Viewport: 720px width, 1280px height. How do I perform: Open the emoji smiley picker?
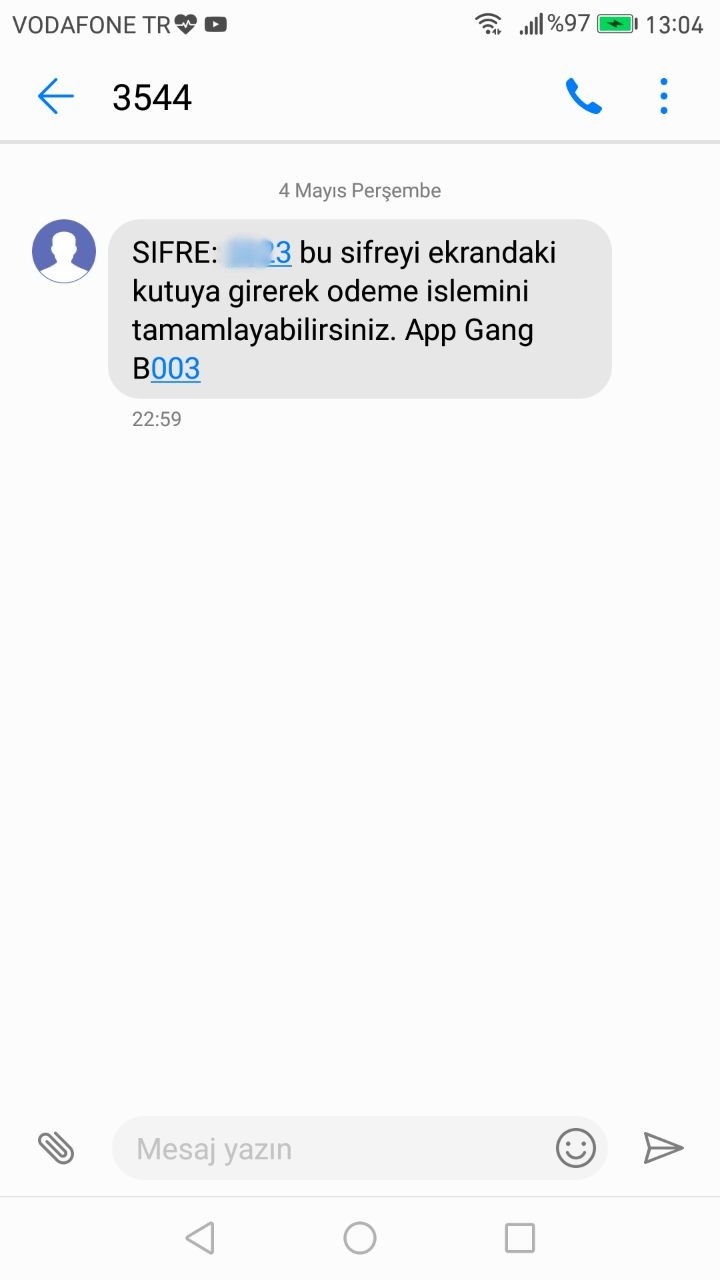click(x=575, y=1148)
